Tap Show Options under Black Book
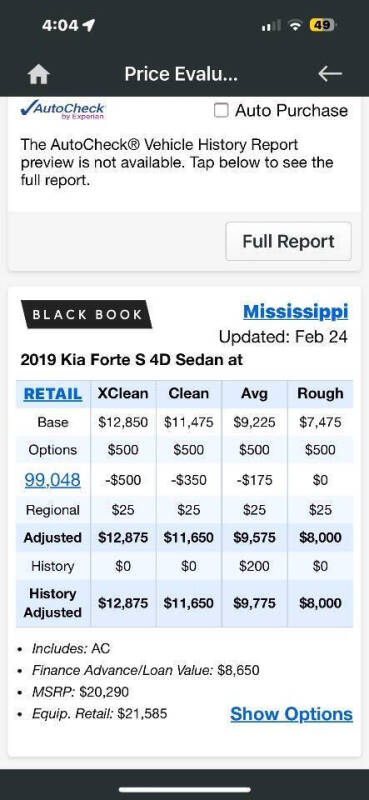Screen dimensions: 369x800 point(291,714)
